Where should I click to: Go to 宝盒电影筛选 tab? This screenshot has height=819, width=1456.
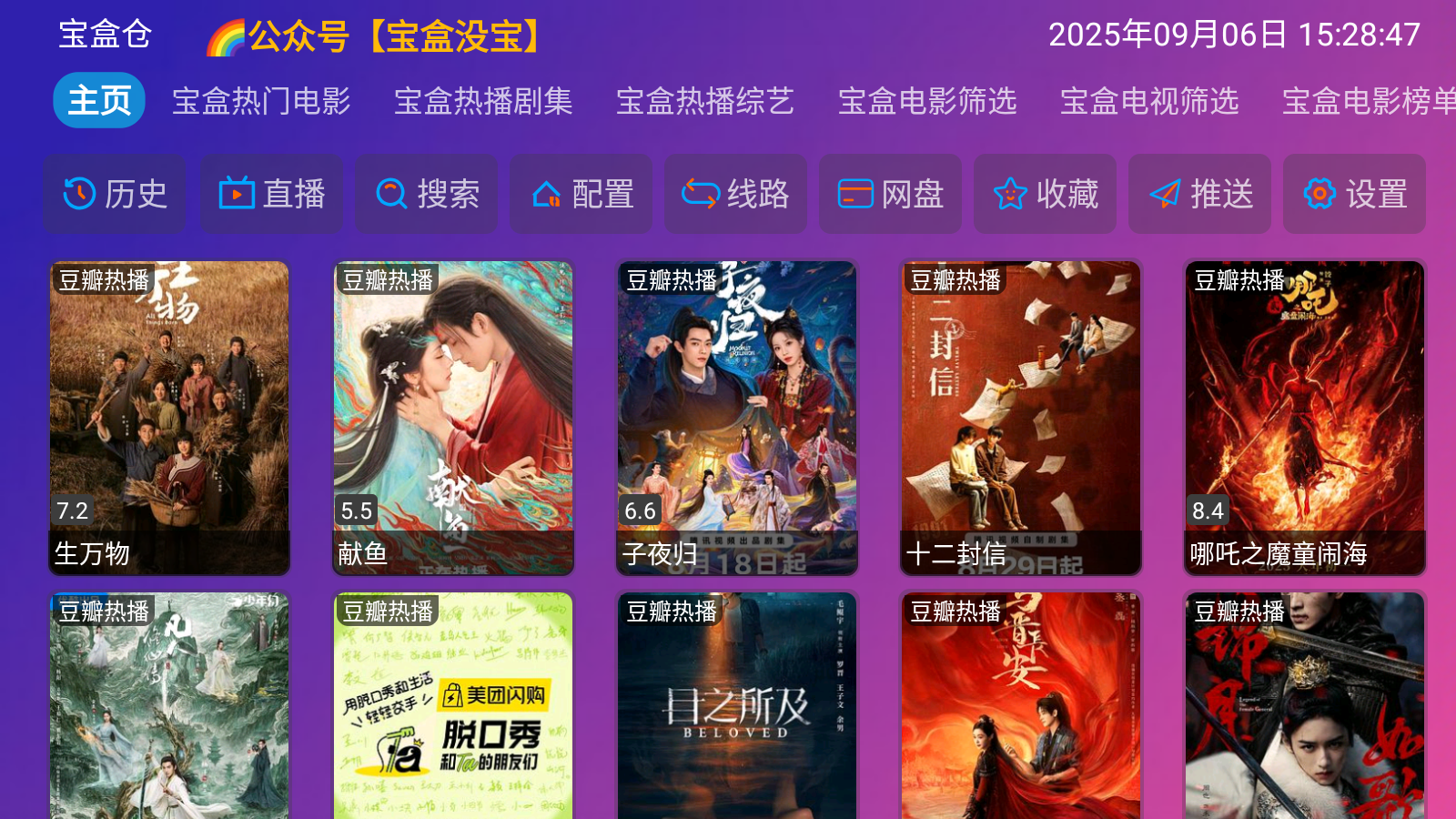(927, 101)
